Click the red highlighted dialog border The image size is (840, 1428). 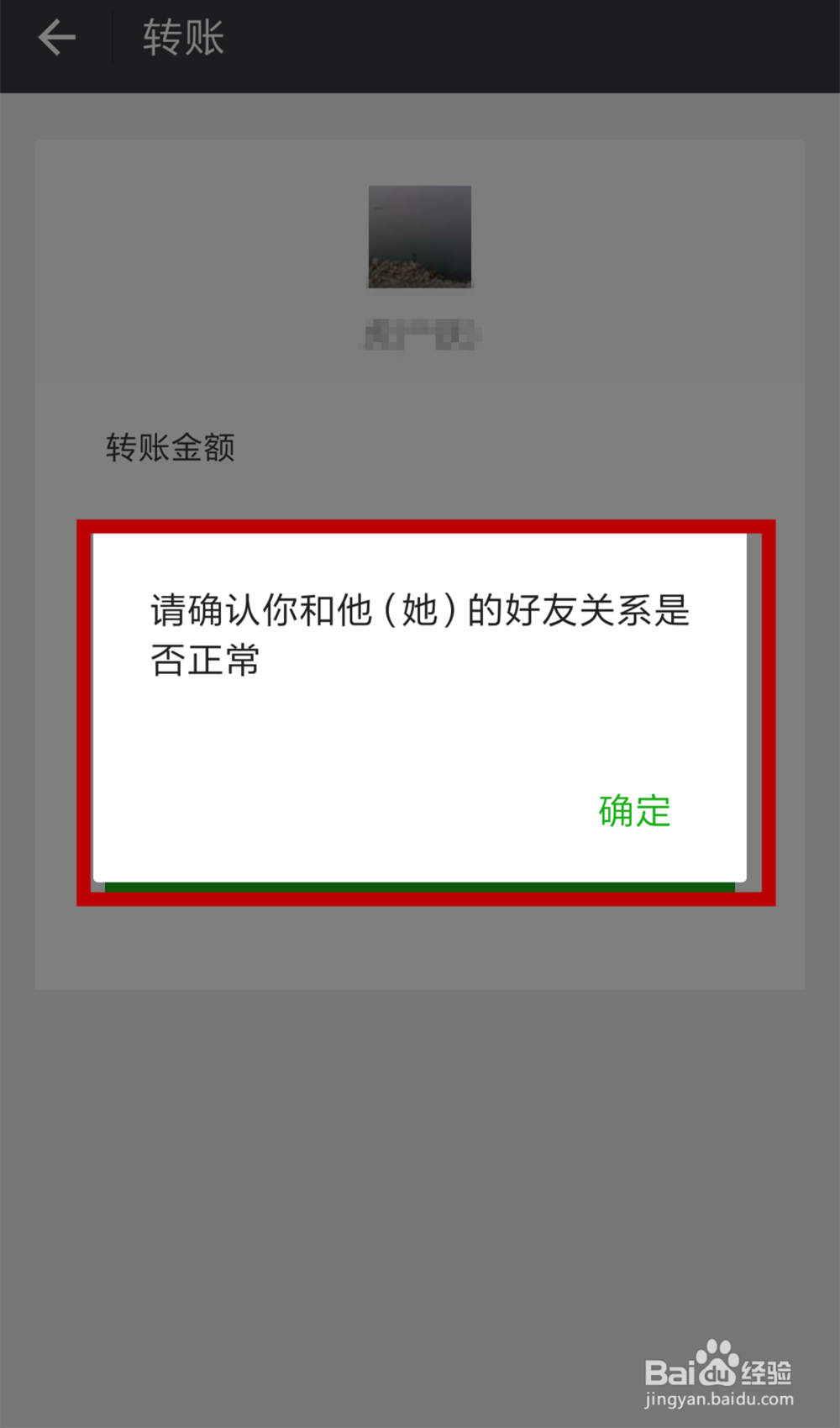click(419, 528)
